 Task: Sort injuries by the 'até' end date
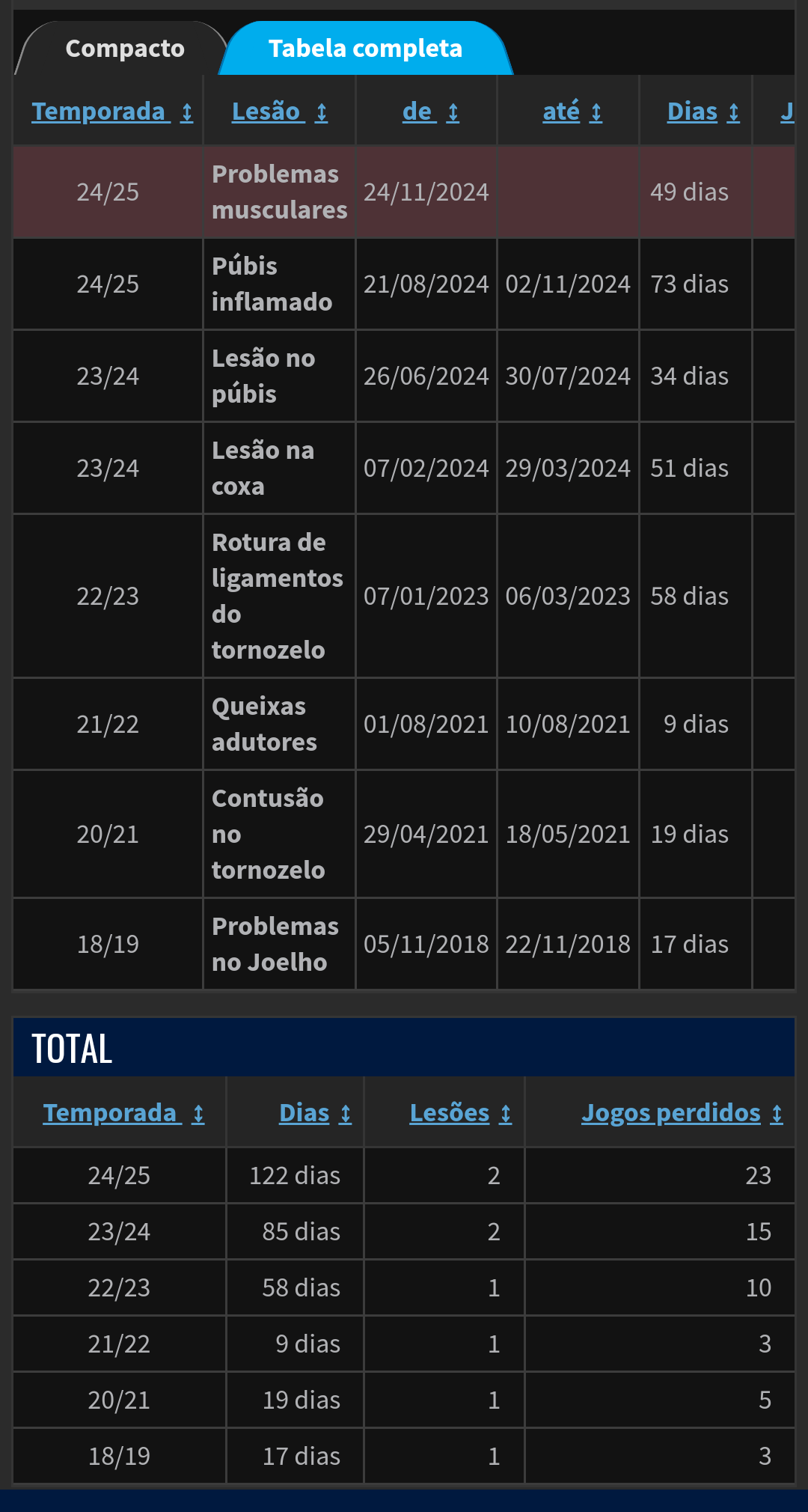point(572,112)
